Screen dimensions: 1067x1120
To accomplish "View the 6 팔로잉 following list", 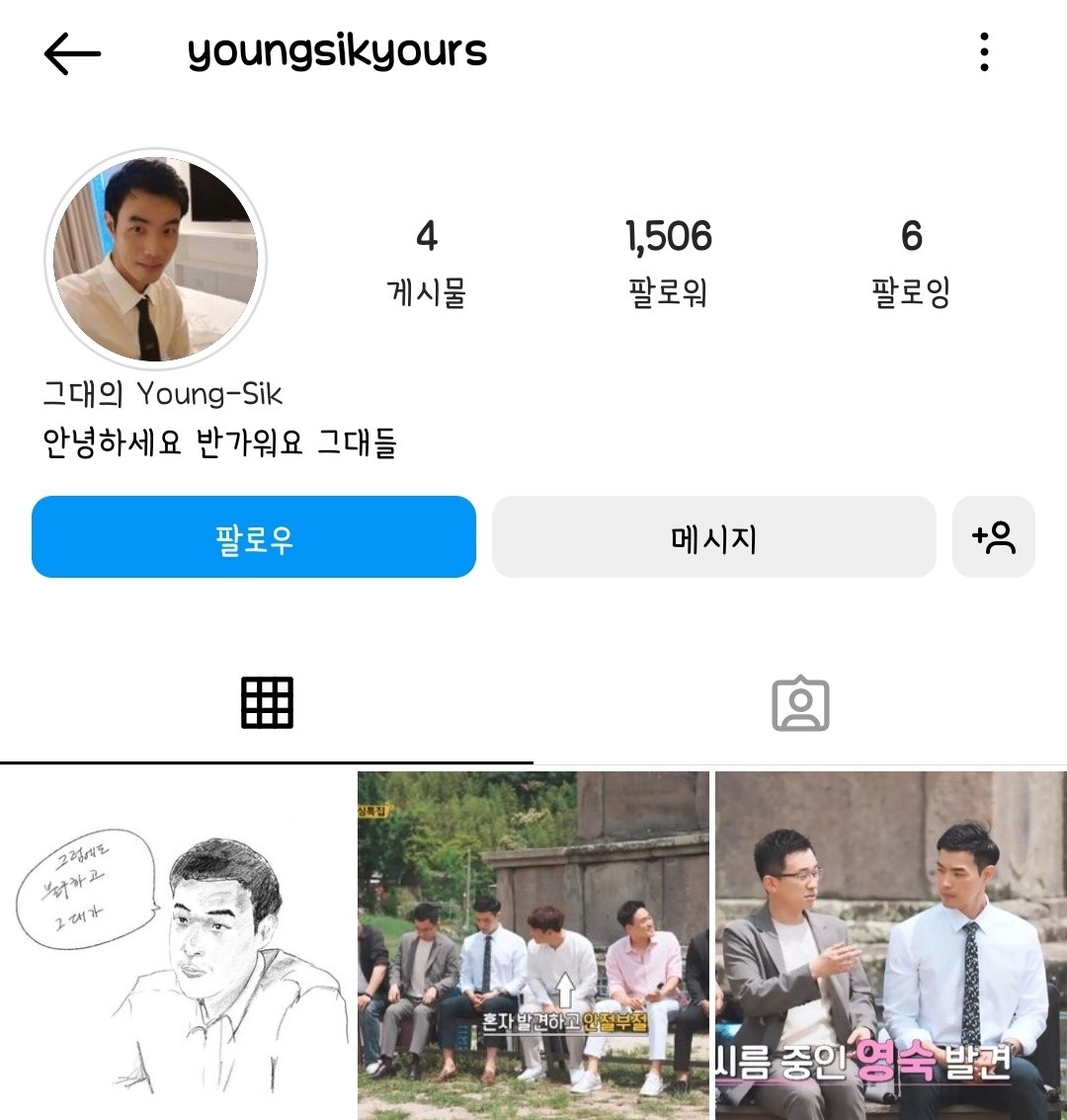I will [x=910, y=261].
